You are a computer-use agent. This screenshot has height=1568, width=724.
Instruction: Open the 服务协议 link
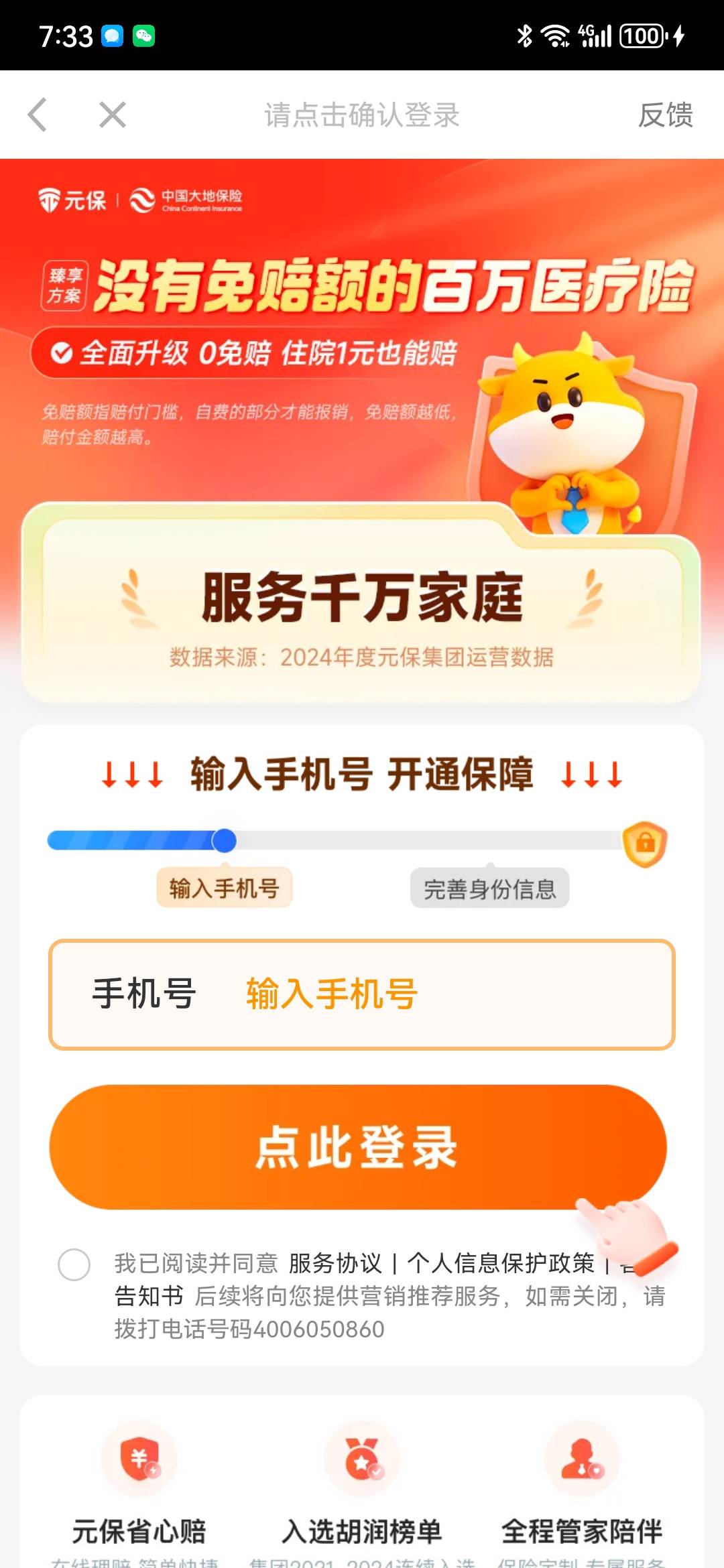[335, 1263]
